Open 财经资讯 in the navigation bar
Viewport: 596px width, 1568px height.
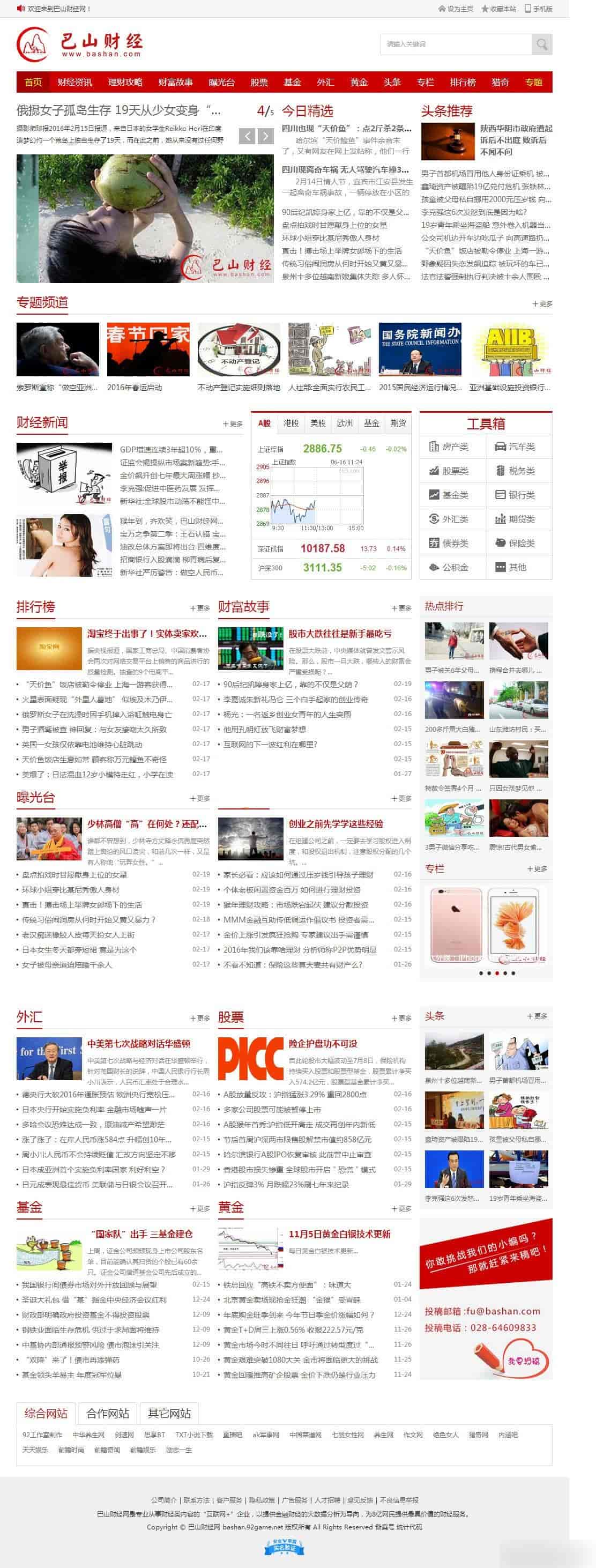(74, 82)
